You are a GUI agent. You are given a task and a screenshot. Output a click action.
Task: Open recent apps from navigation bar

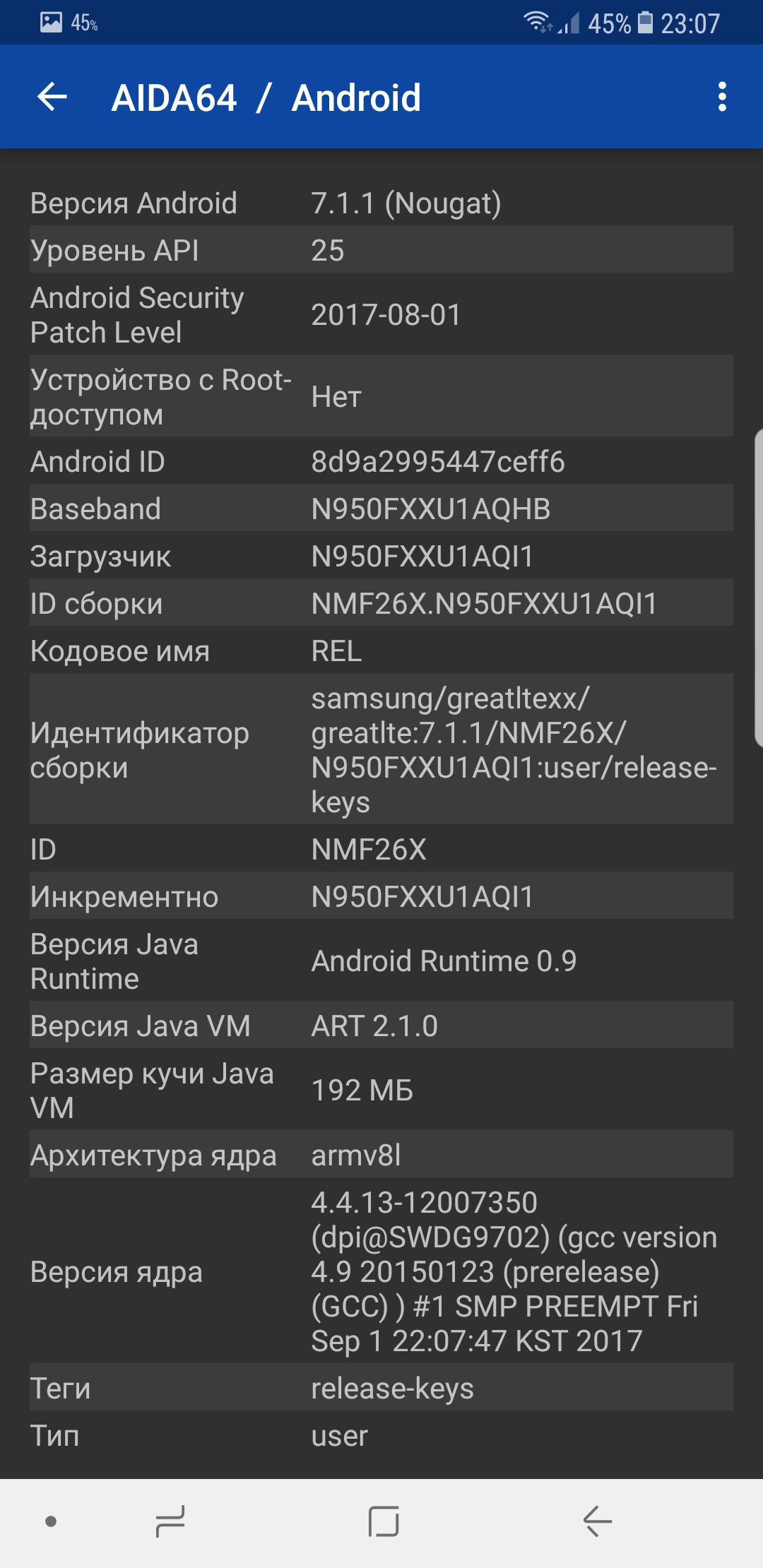(170, 1521)
